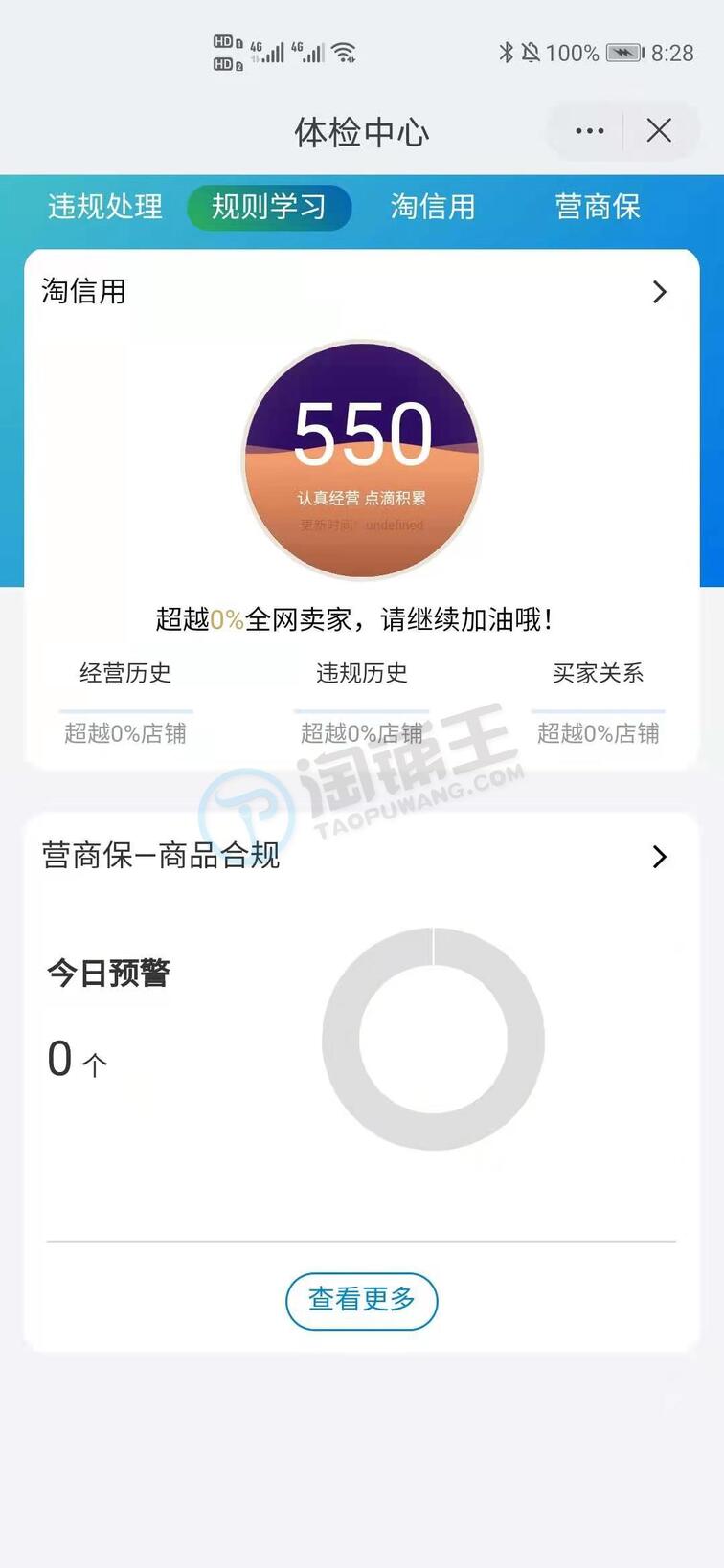Select the 规则学习 tab
724x1568 pixels.
click(x=269, y=207)
